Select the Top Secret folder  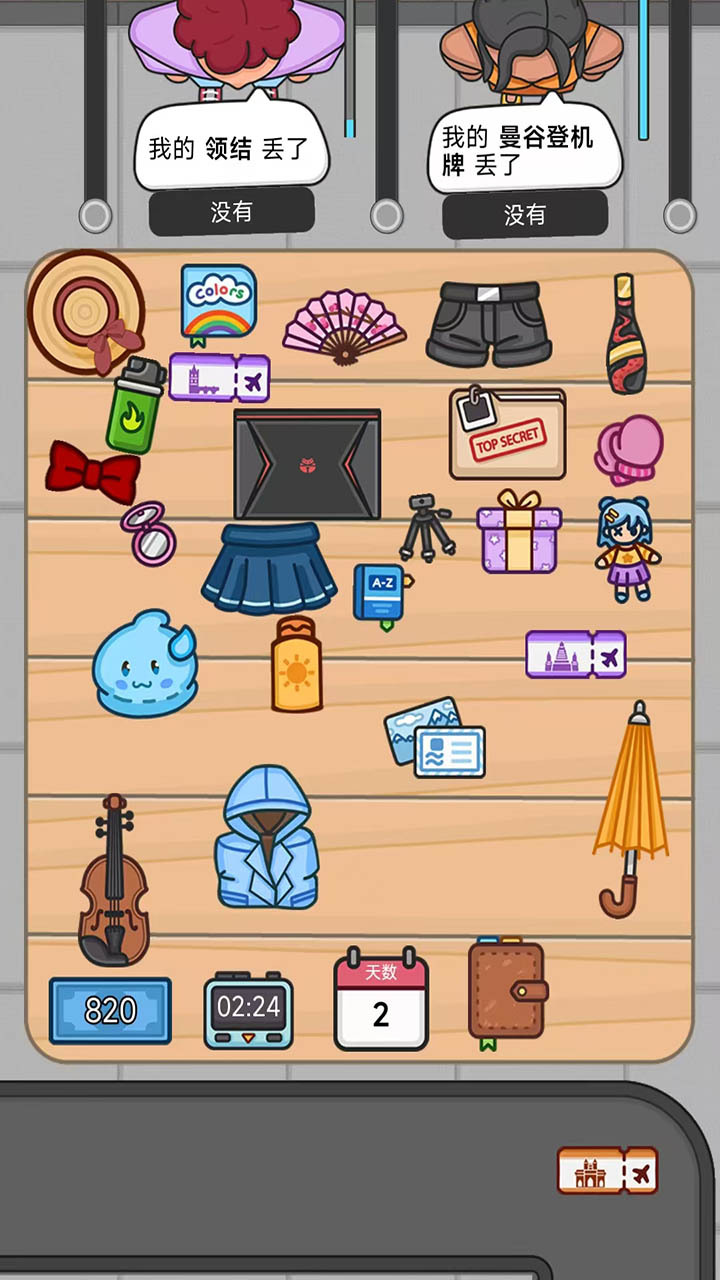pyautogui.click(x=507, y=435)
